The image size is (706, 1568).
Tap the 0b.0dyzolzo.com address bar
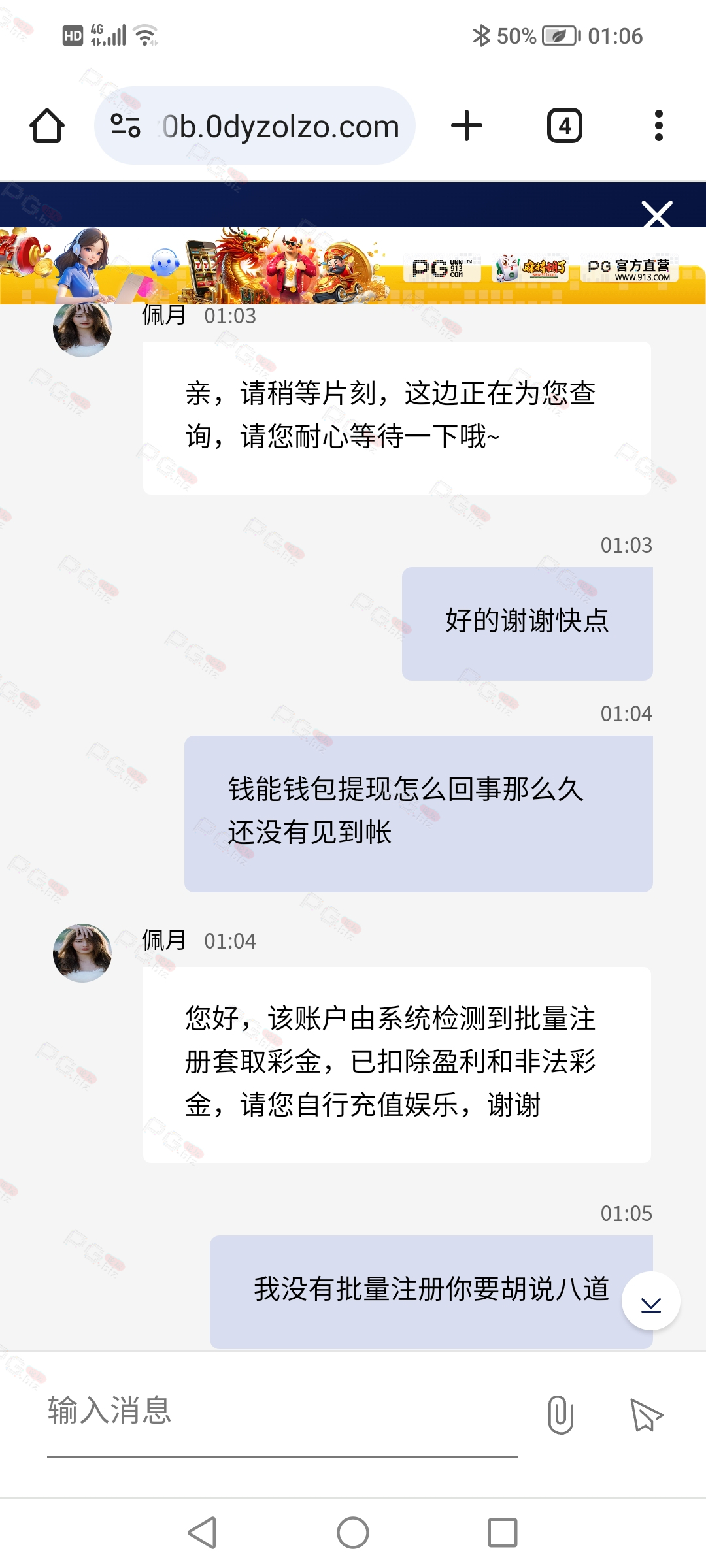[255, 125]
